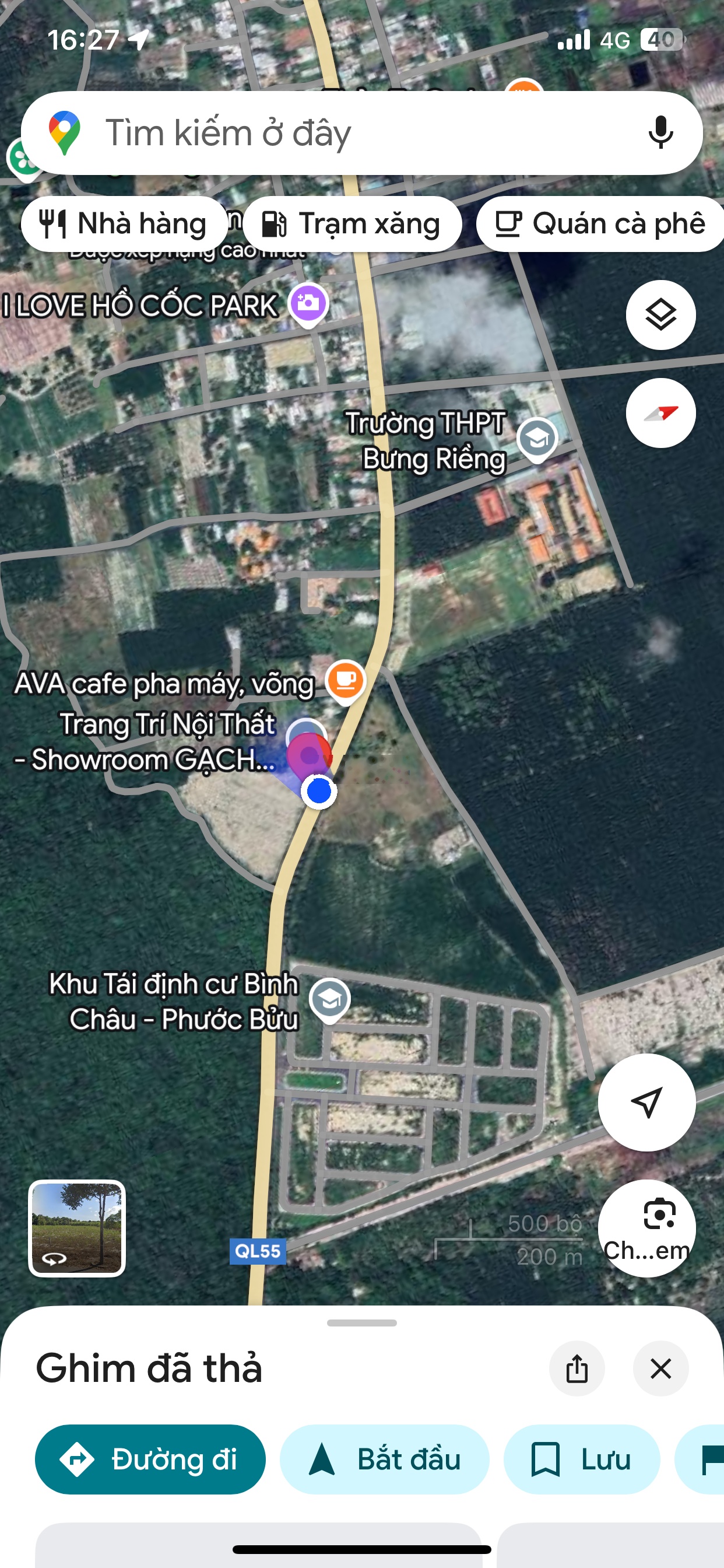Get directions with 'Đường đi'
The image size is (724, 1568).
pyautogui.click(x=150, y=1459)
